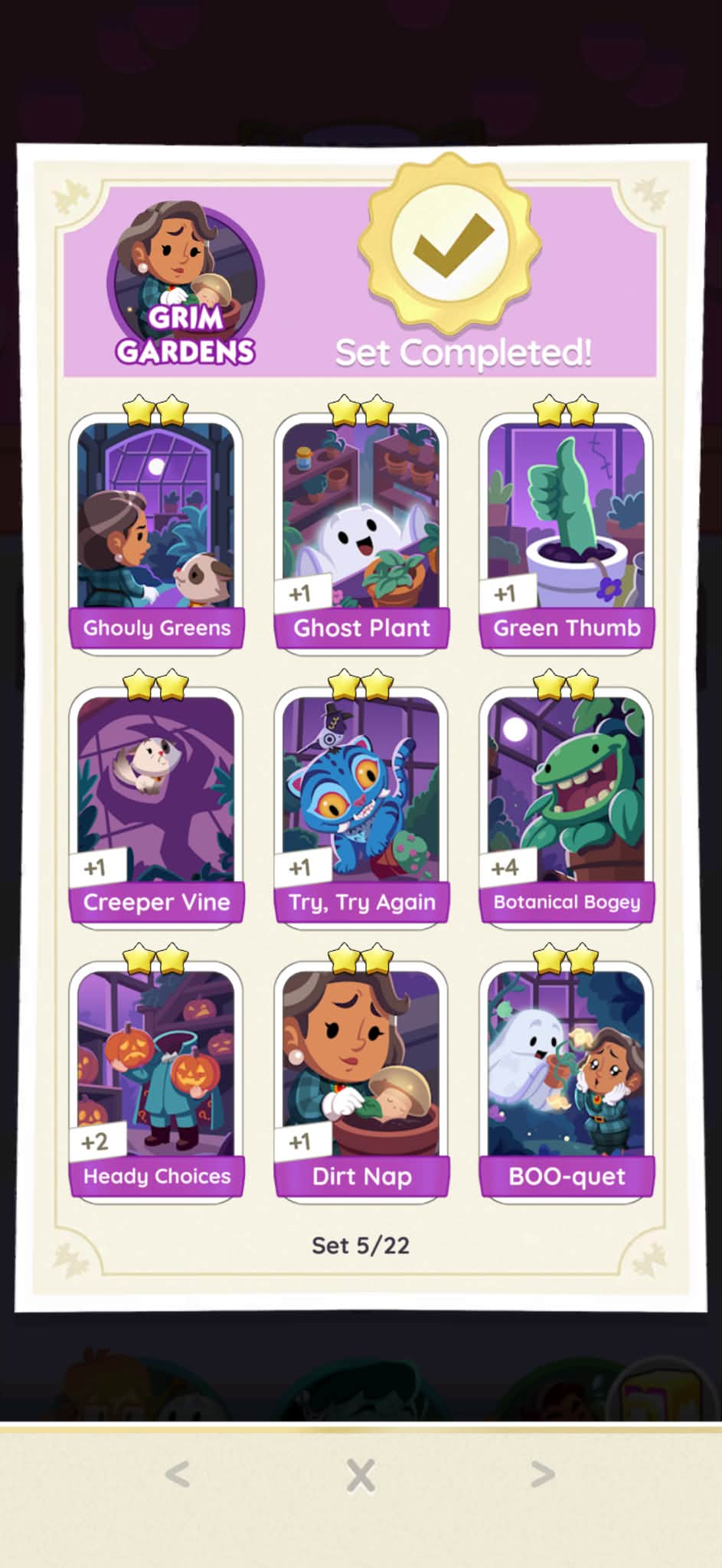Image resolution: width=722 pixels, height=1568 pixels.
Task: View the Ghost Plant sticker
Action: click(361, 534)
